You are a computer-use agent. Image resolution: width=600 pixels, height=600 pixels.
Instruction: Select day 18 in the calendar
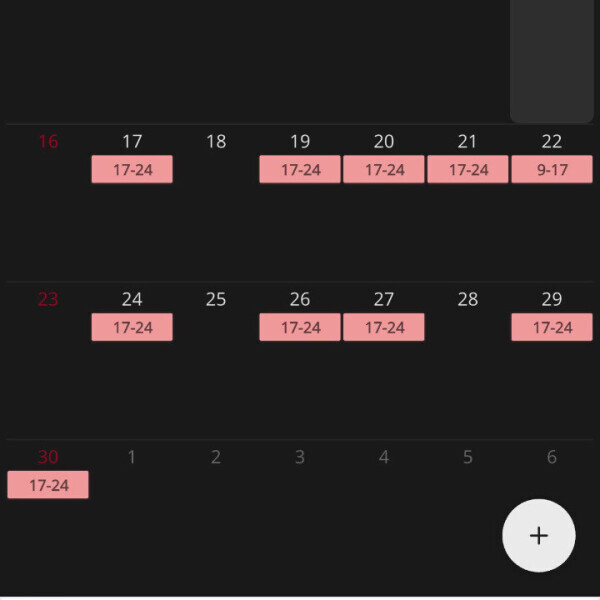pyautogui.click(x=216, y=142)
